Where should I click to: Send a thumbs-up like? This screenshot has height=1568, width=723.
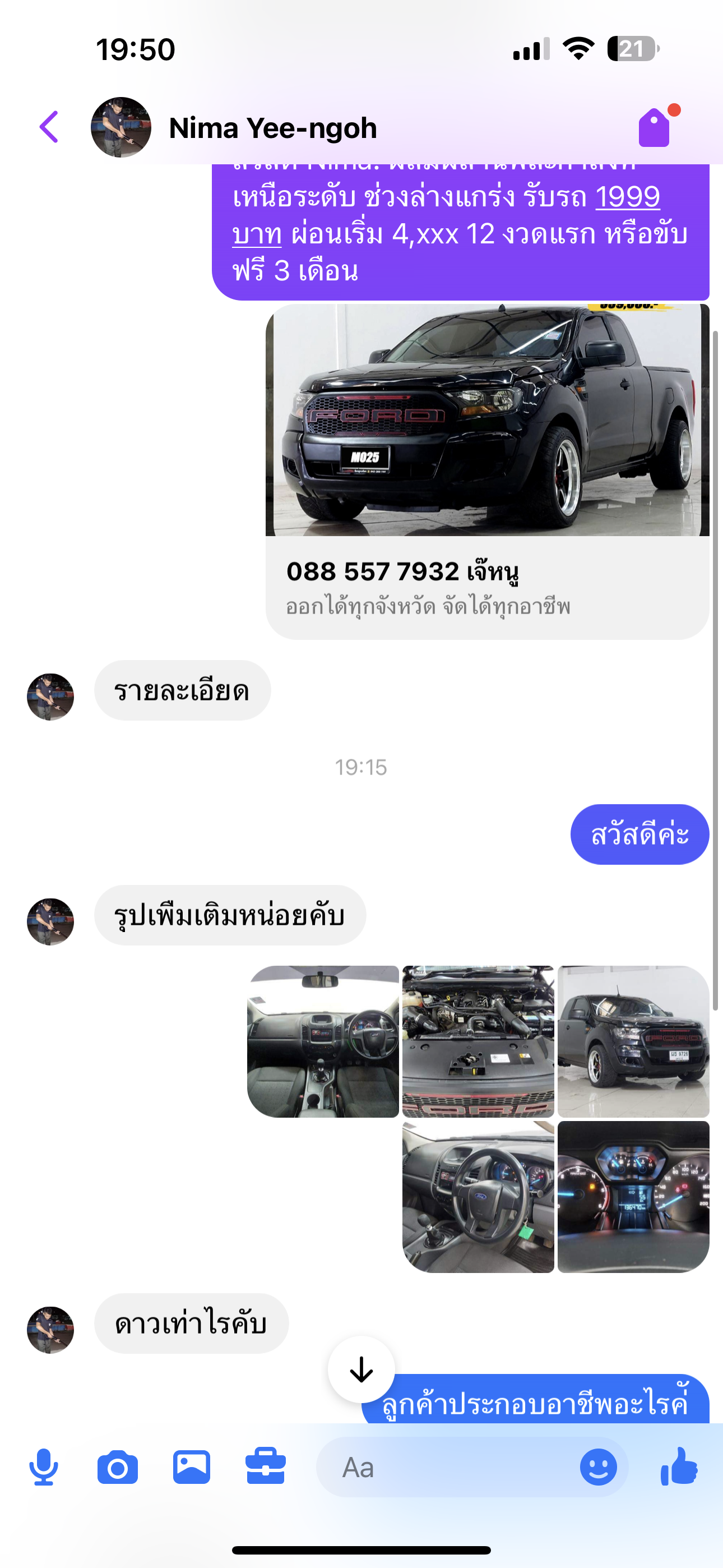pyautogui.click(x=679, y=1467)
